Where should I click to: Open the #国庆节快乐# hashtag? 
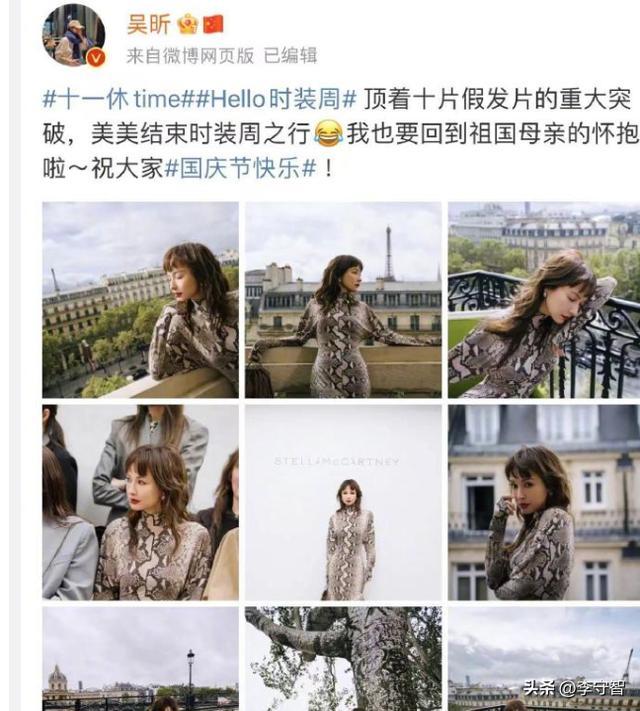click(240, 169)
